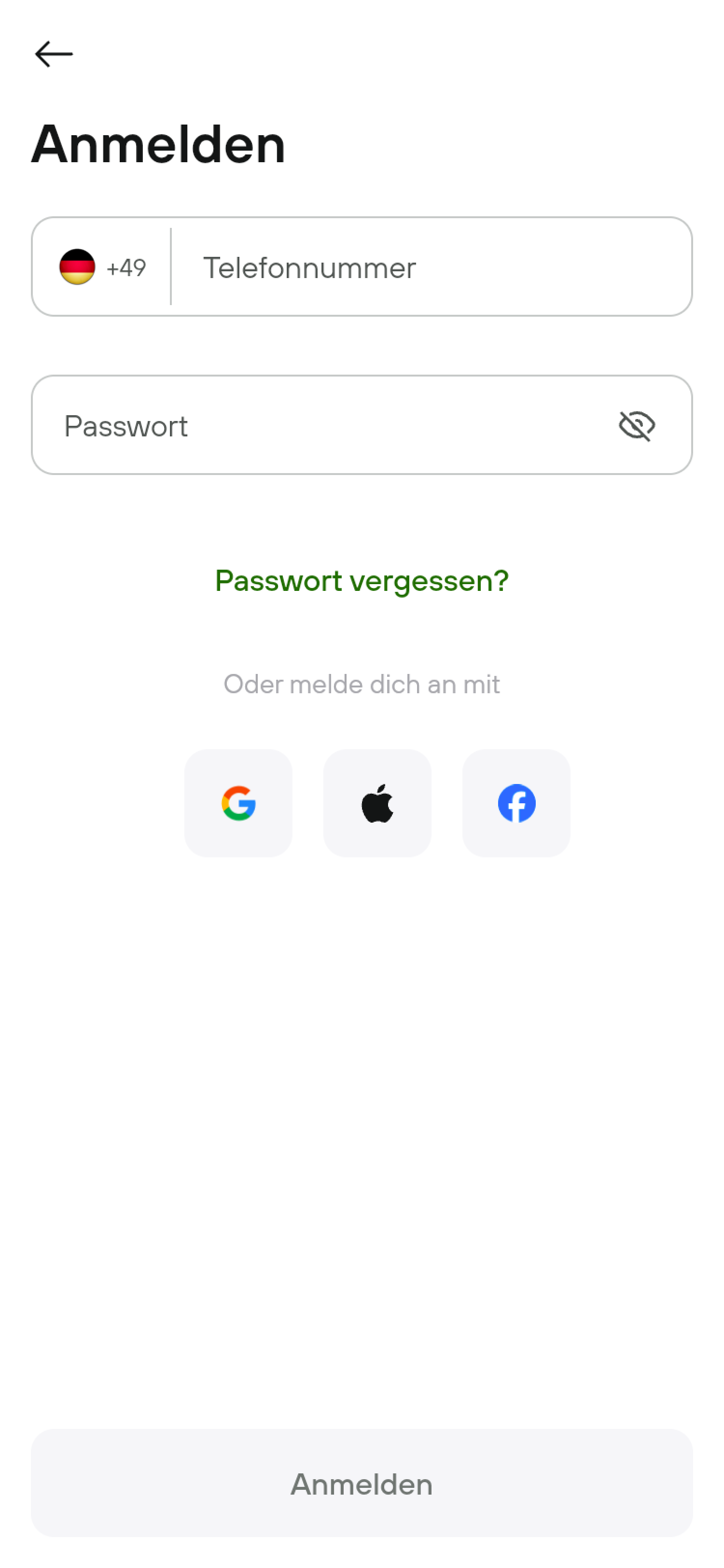Start recovery via Passwort vergessen
The image size is (724, 1568).
[x=362, y=581]
